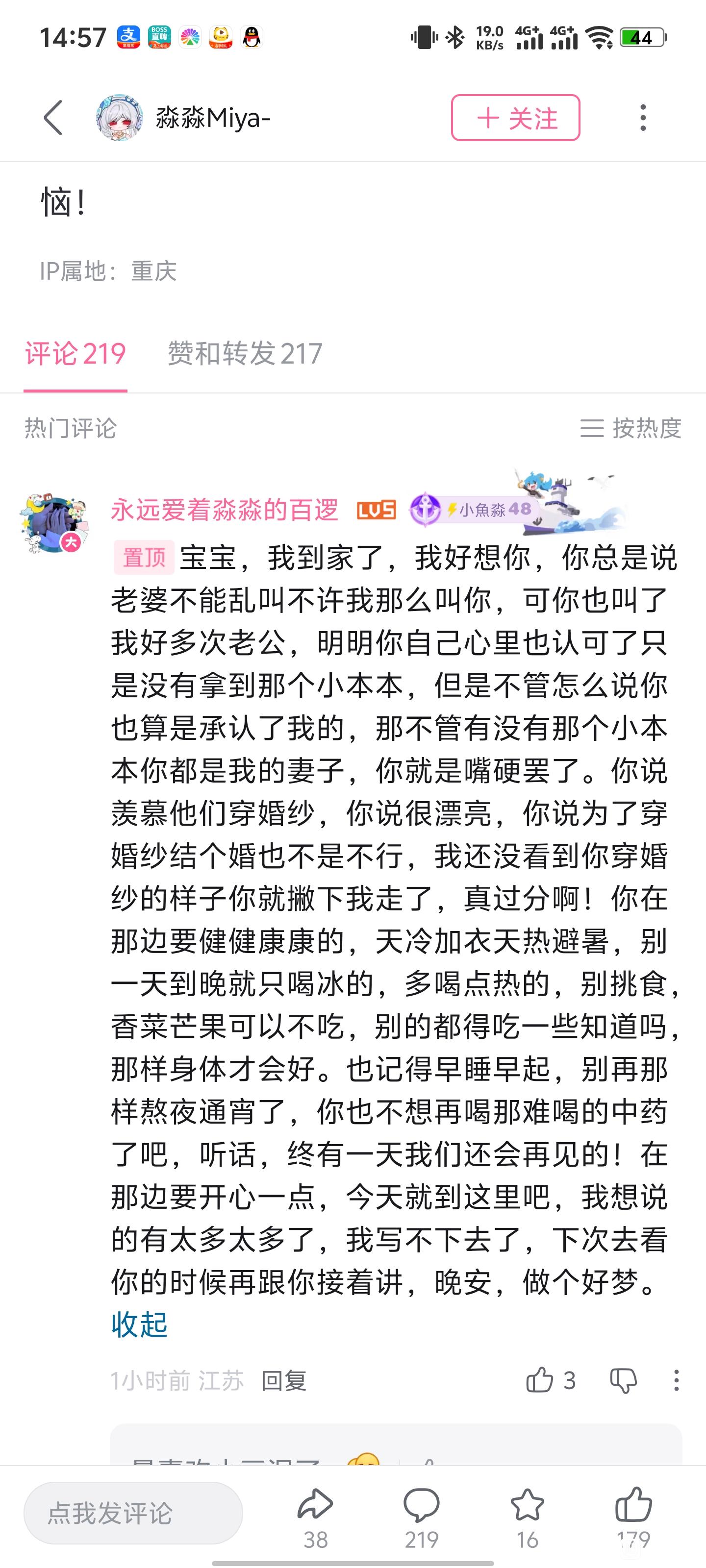This screenshot has height=1568, width=706.
Task: Select the 评论 219 tab
Action: [x=76, y=353]
